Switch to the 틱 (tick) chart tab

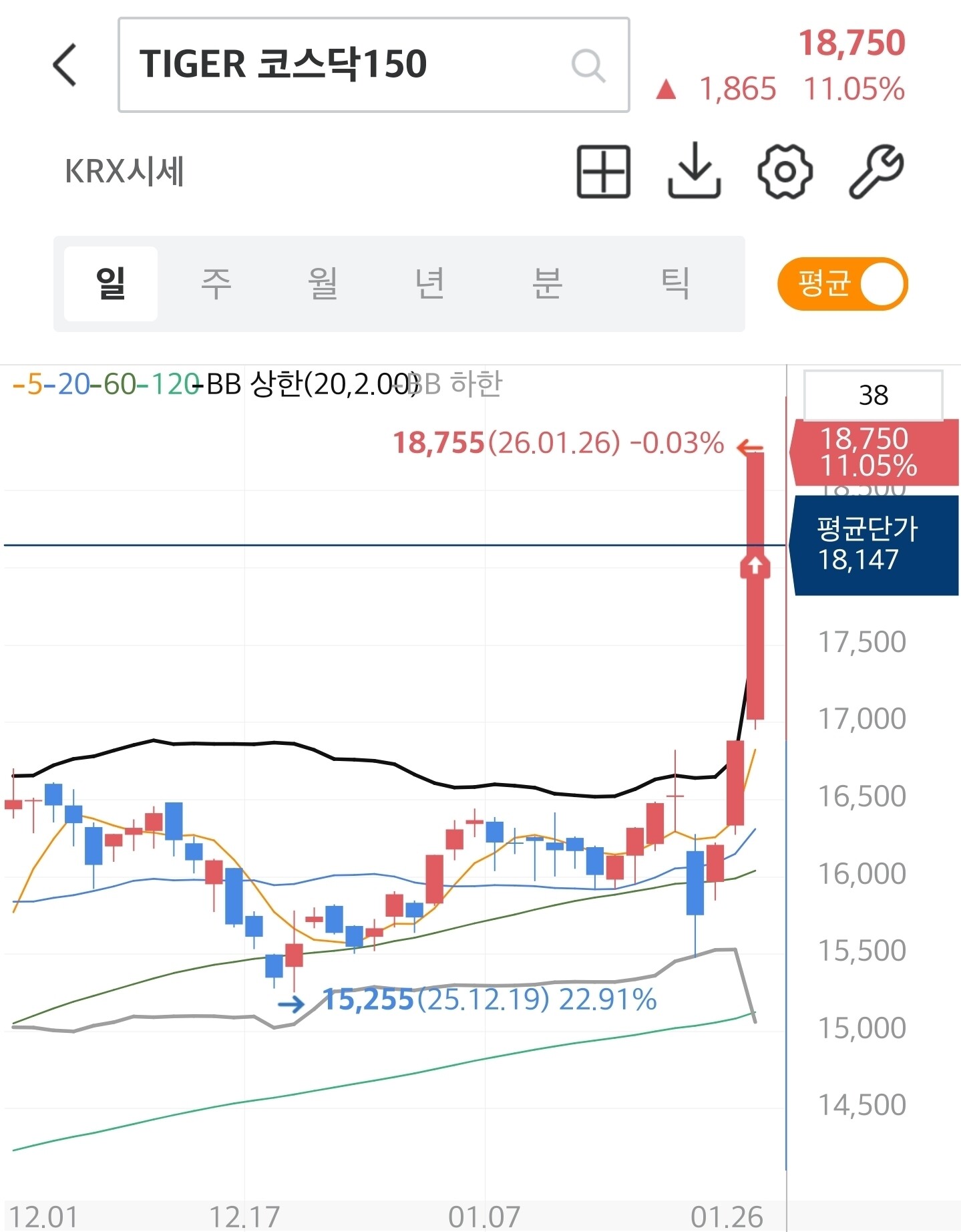click(x=675, y=283)
